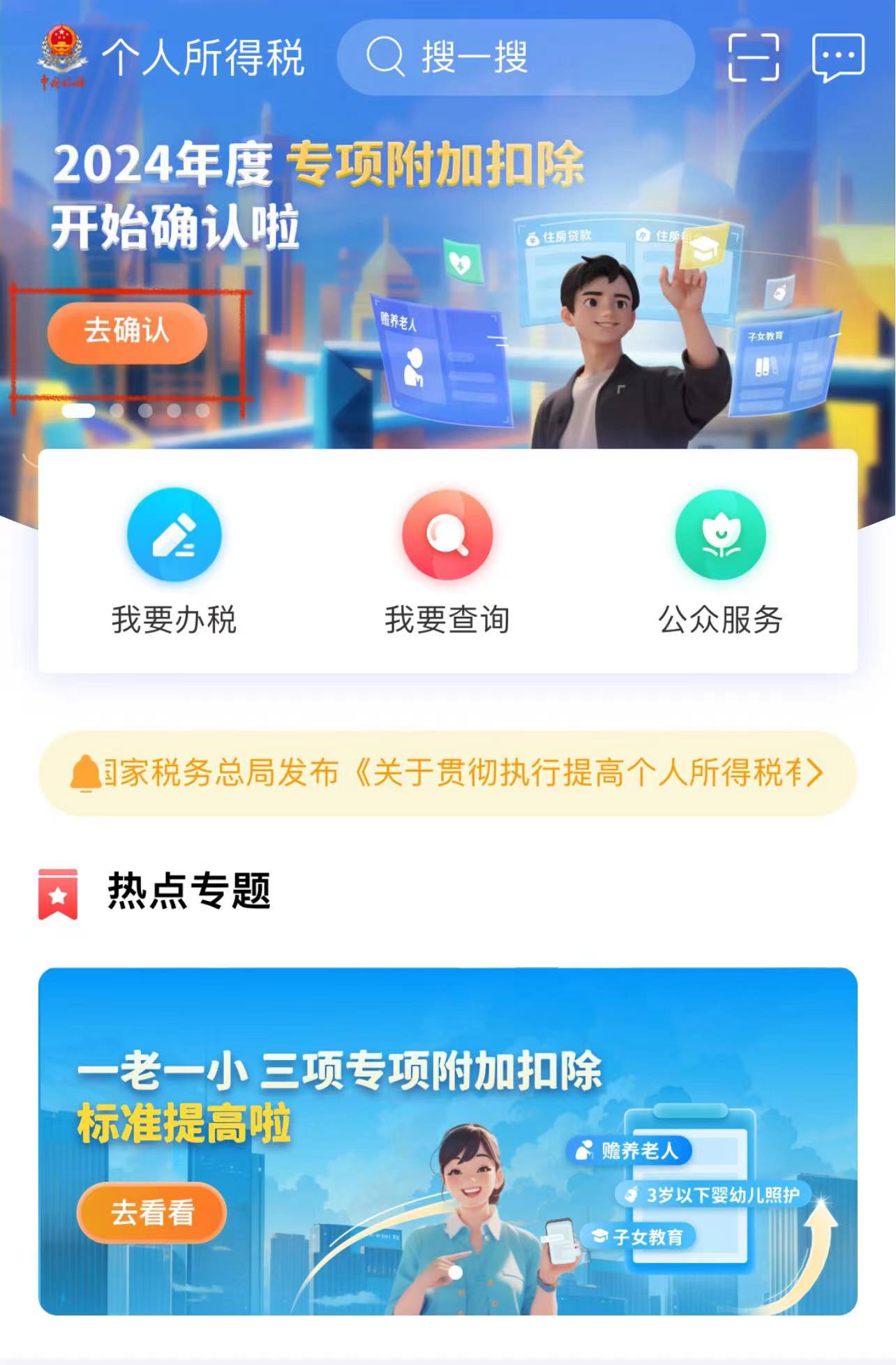Image resolution: width=896 pixels, height=1365 pixels.
Task: Select the 我要查询 magnifier icon
Action: [x=447, y=534]
